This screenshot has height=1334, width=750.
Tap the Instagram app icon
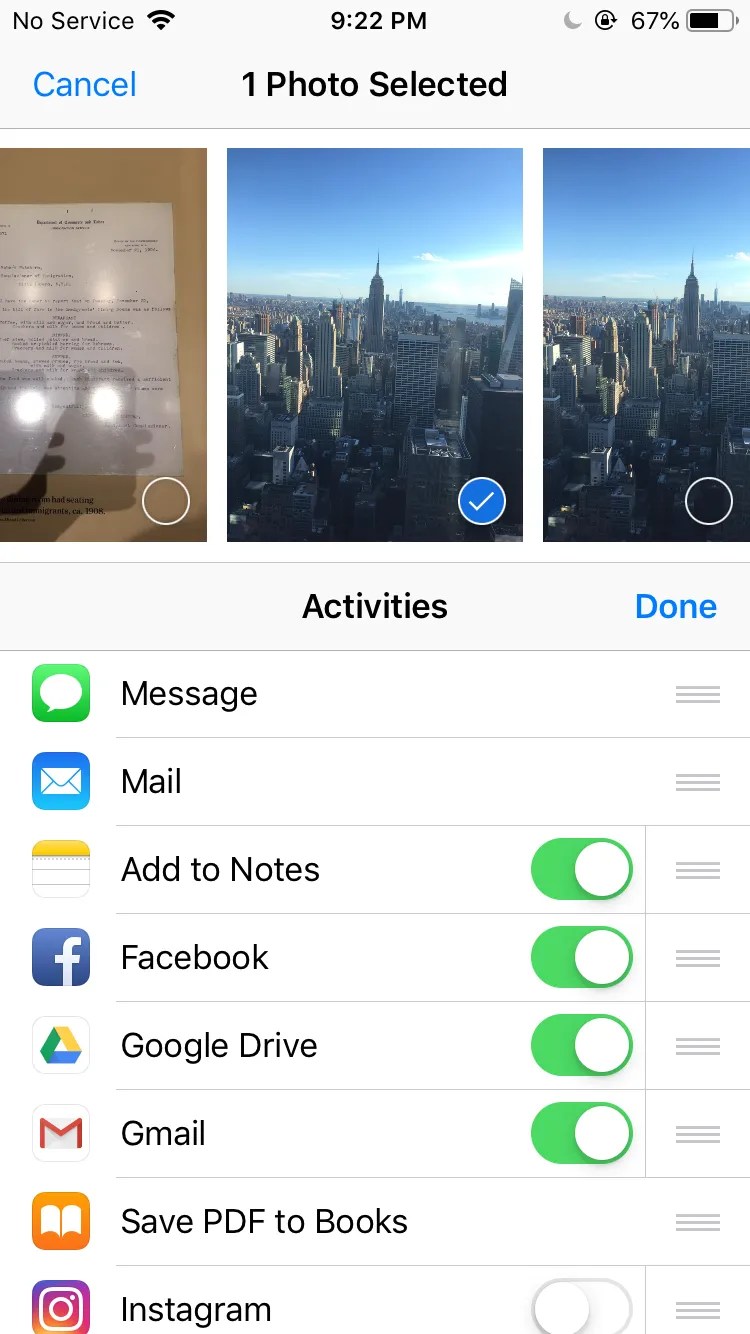(x=60, y=1307)
